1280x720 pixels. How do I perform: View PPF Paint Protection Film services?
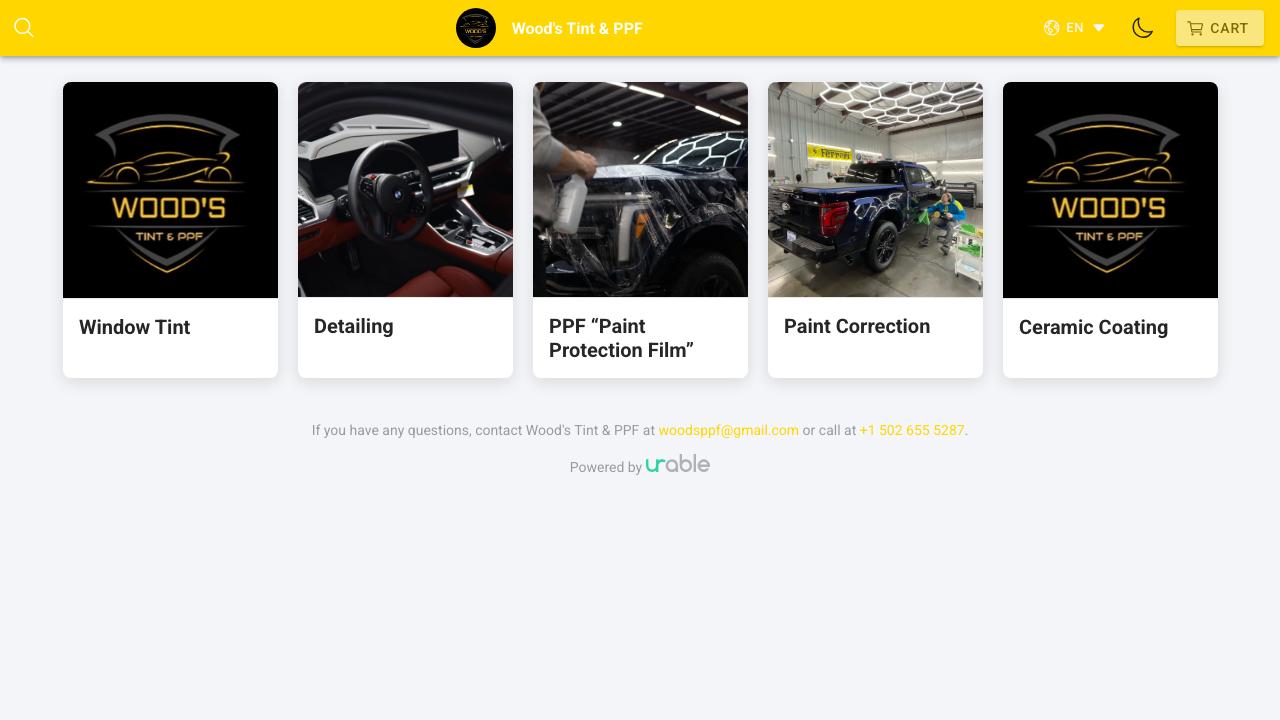coord(640,230)
